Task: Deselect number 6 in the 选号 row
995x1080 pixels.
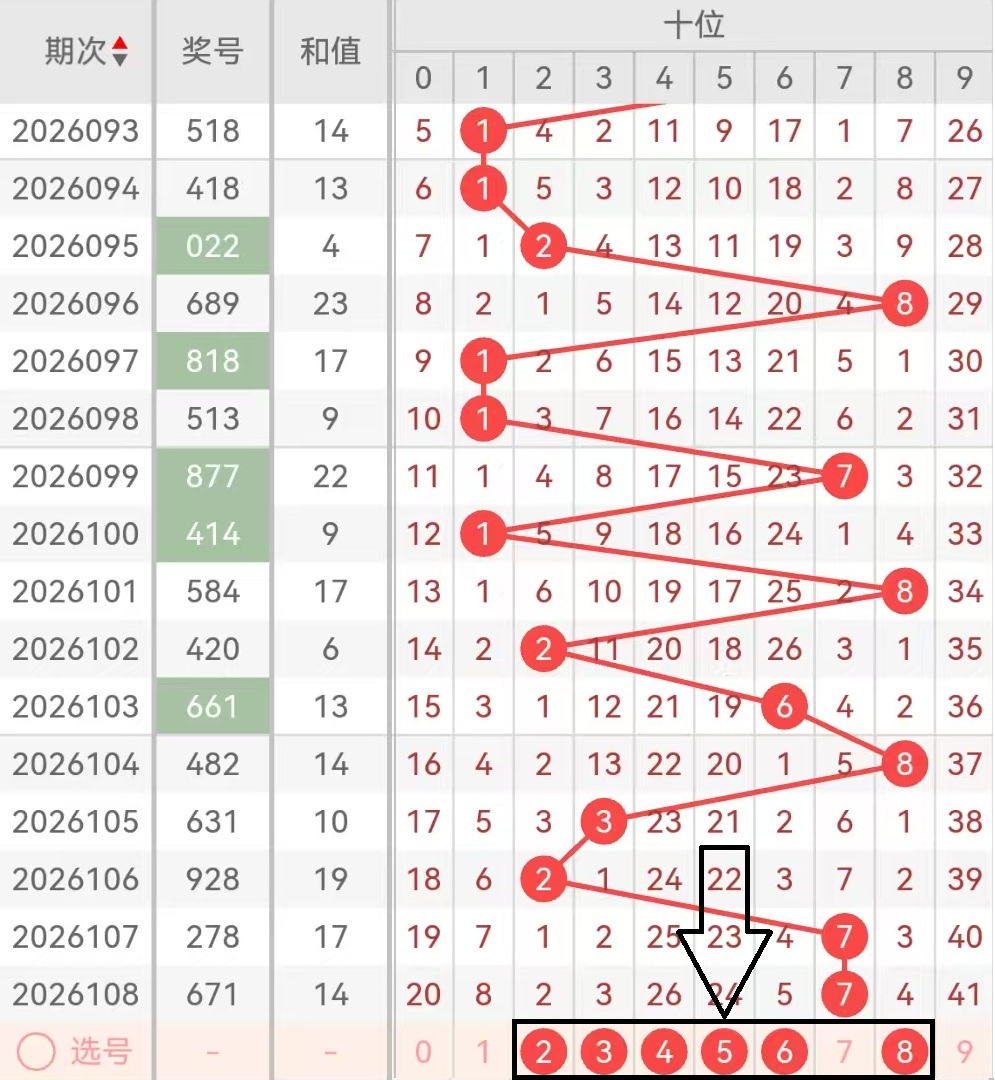Action: (x=784, y=1052)
